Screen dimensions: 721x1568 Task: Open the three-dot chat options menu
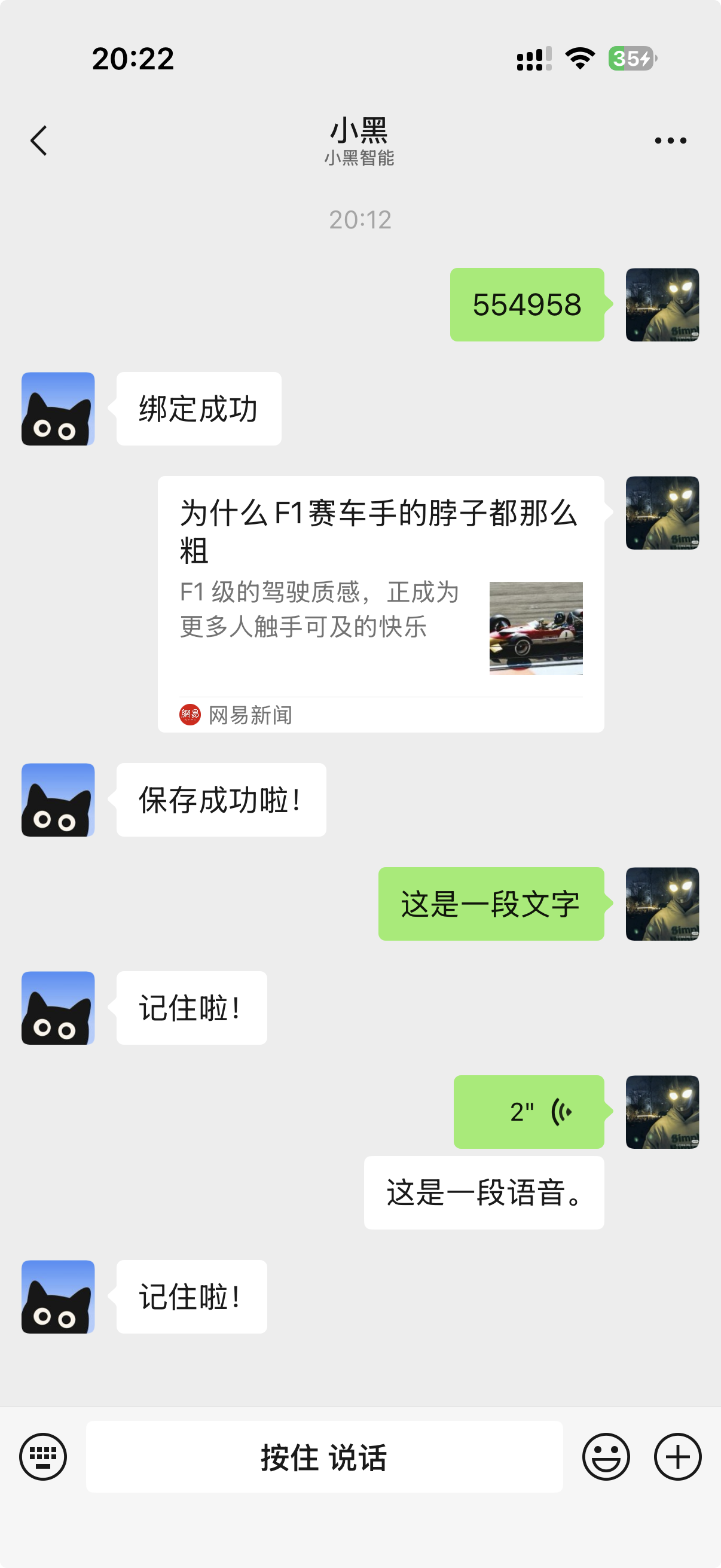670,141
